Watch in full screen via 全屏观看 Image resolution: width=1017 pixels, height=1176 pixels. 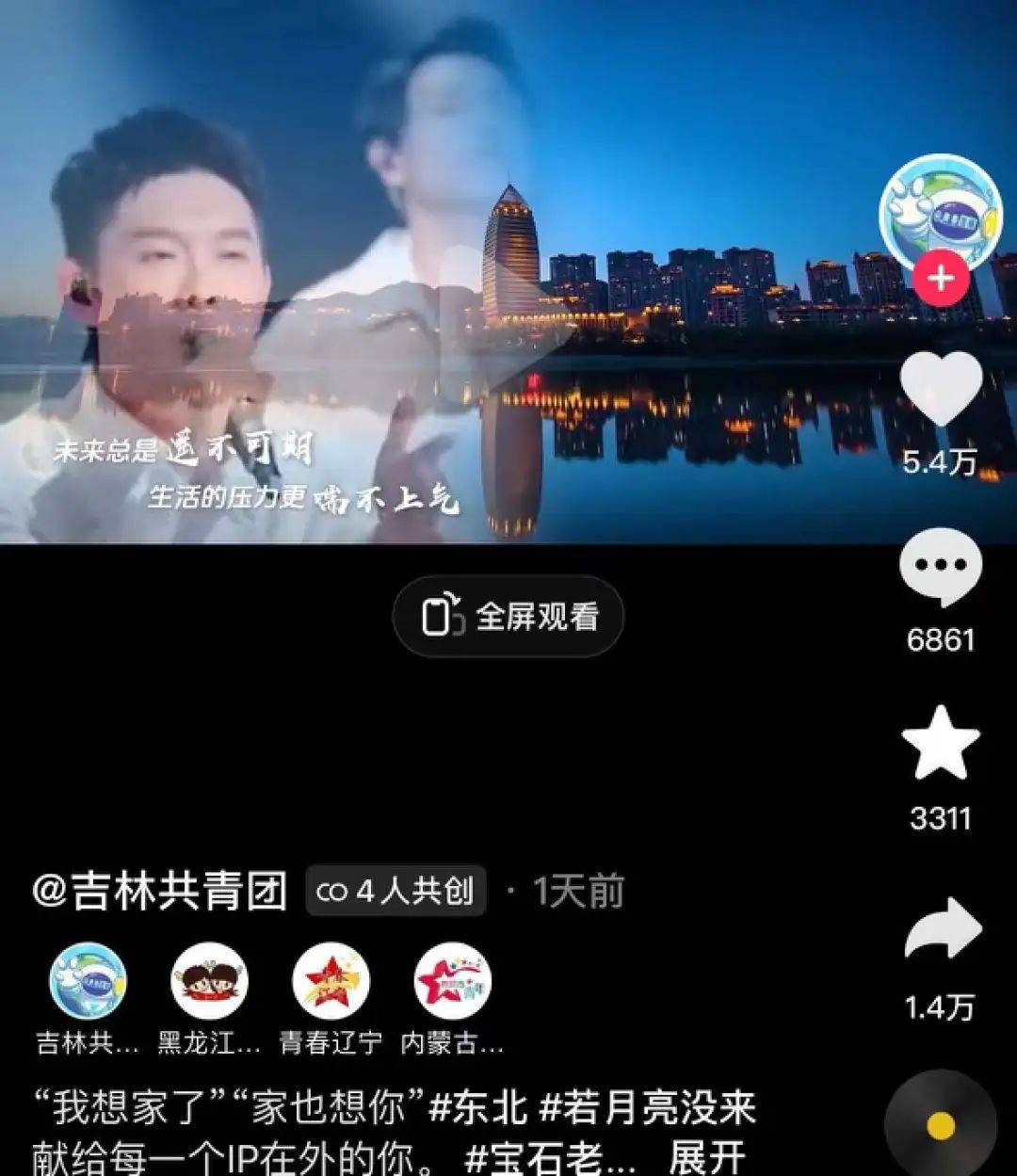[508, 617]
